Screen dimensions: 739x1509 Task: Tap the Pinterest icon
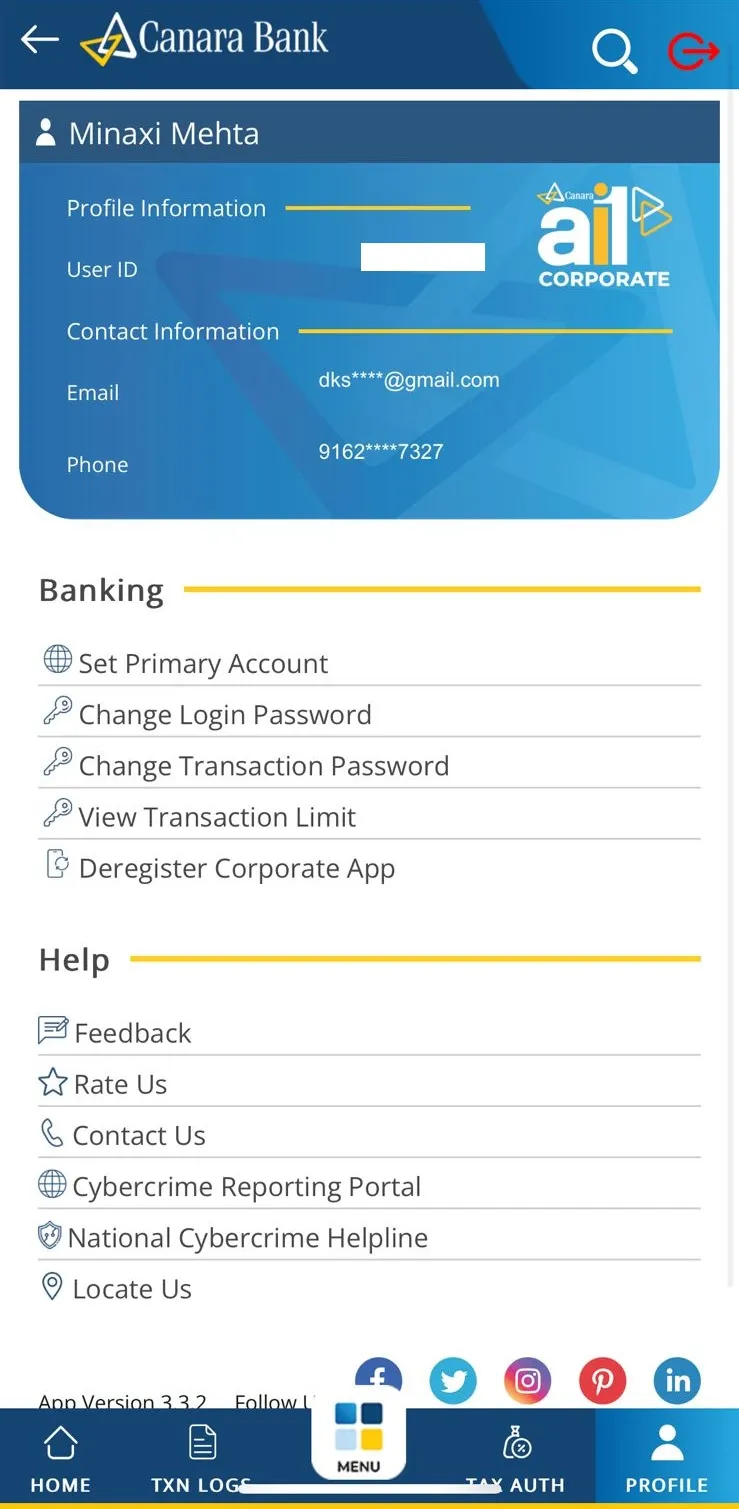(x=602, y=1380)
